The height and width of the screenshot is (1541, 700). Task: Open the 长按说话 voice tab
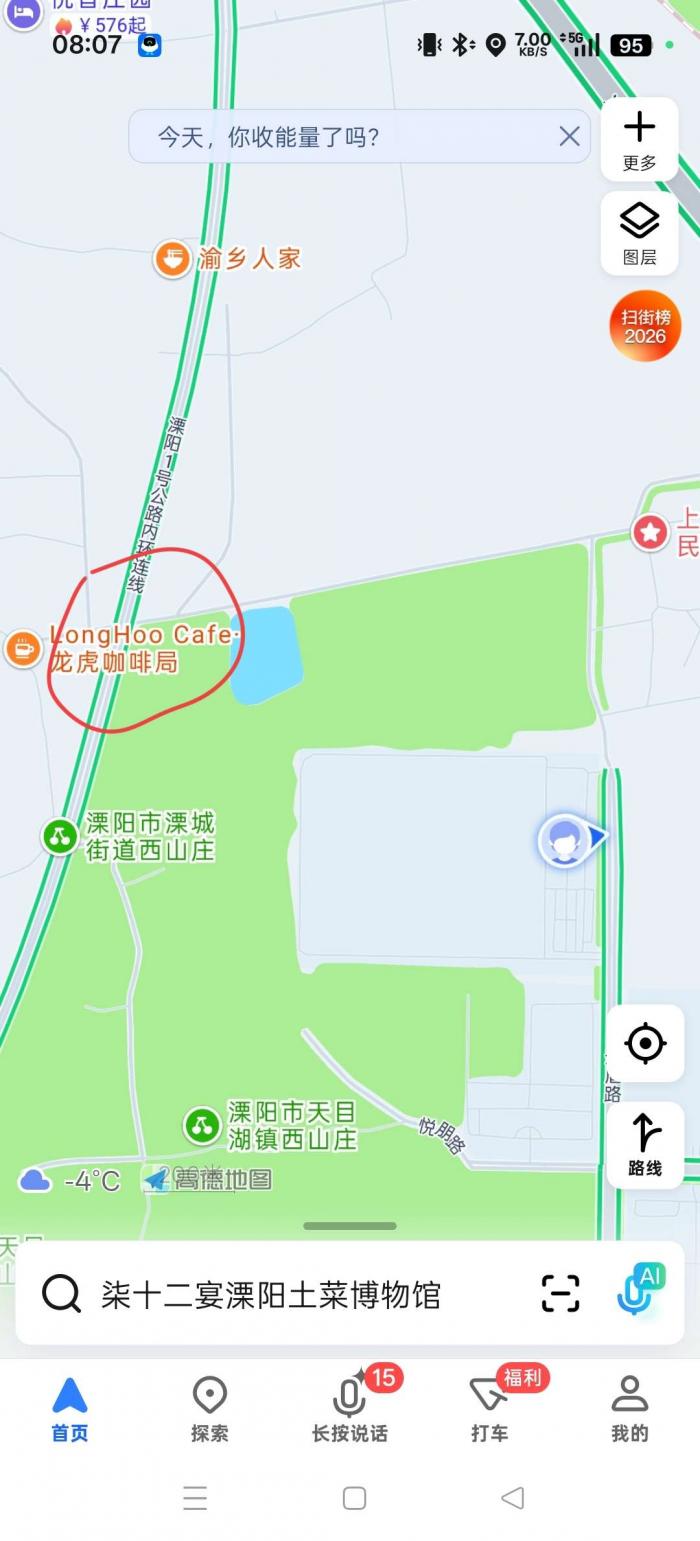click(x=349, y=1409)
